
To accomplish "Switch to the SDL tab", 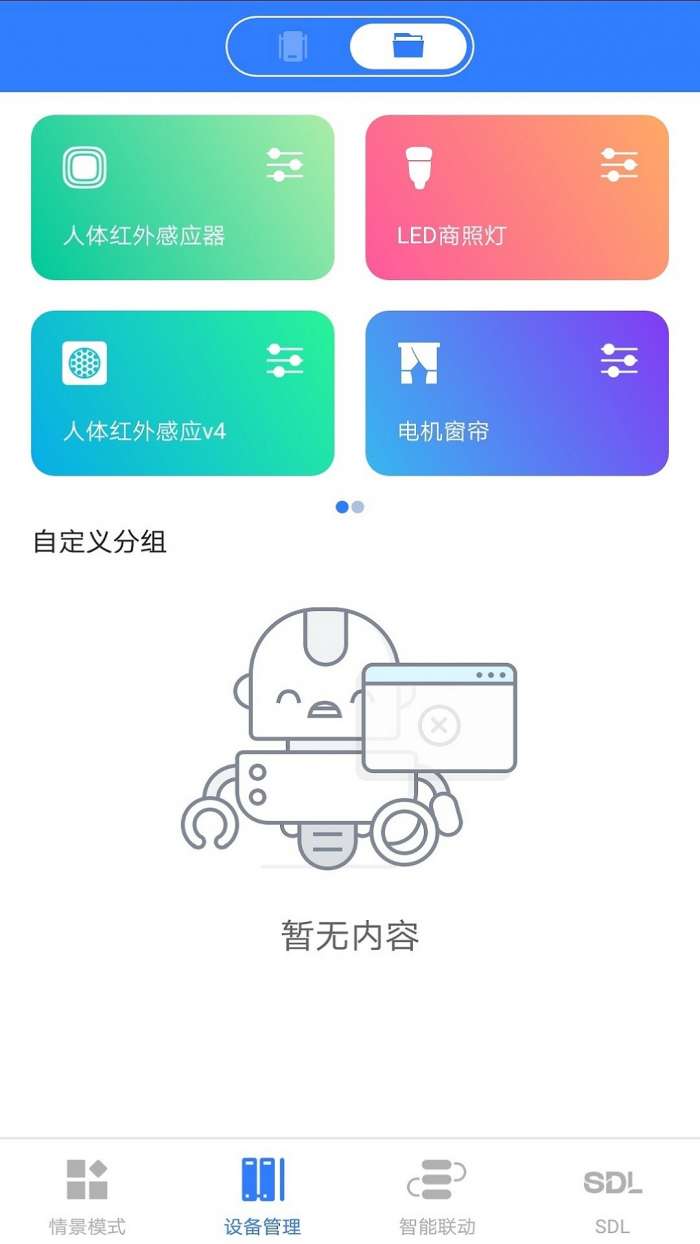I will [612, 1196].
